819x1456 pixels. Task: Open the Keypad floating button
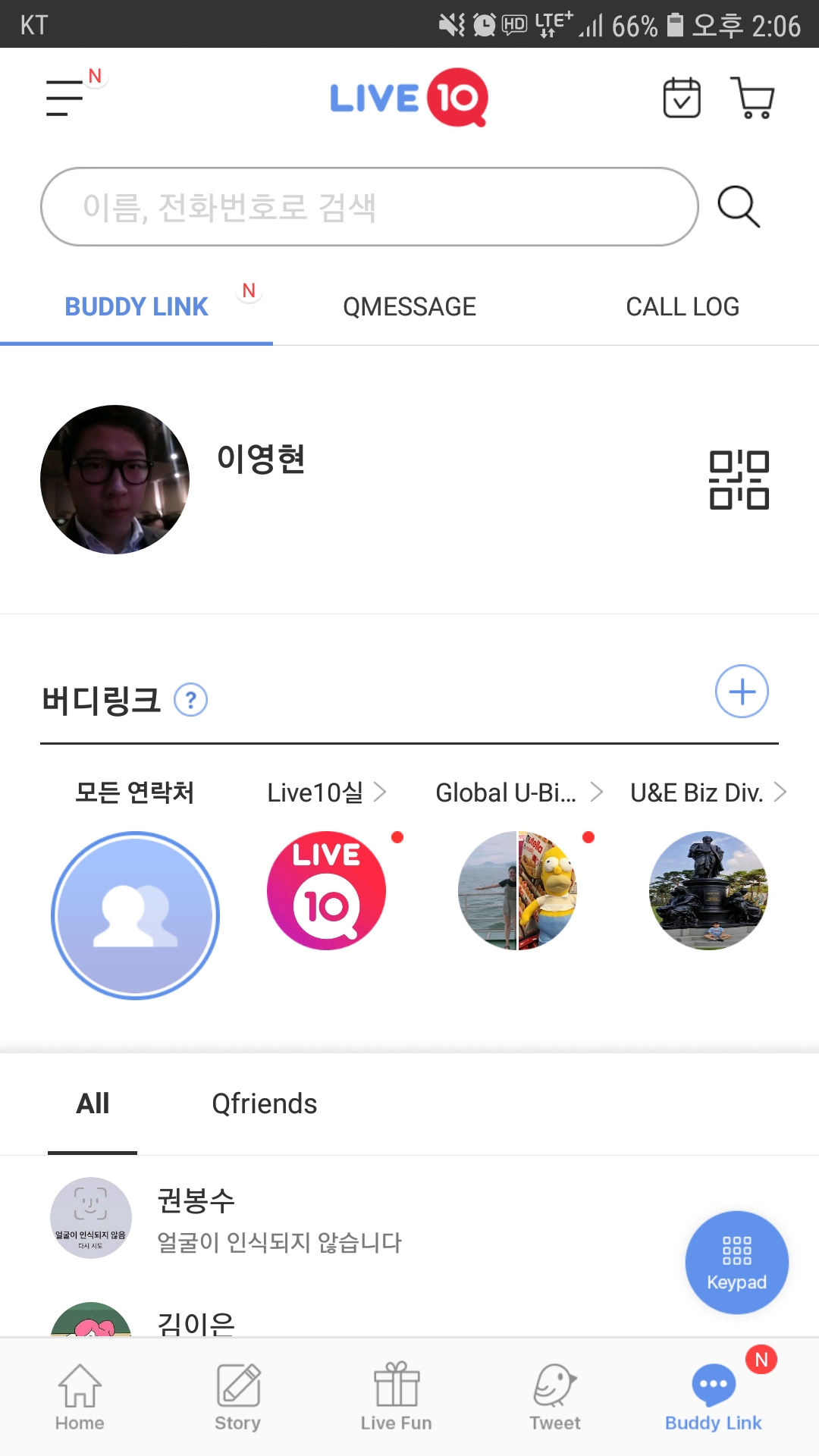pos(737,1263)
